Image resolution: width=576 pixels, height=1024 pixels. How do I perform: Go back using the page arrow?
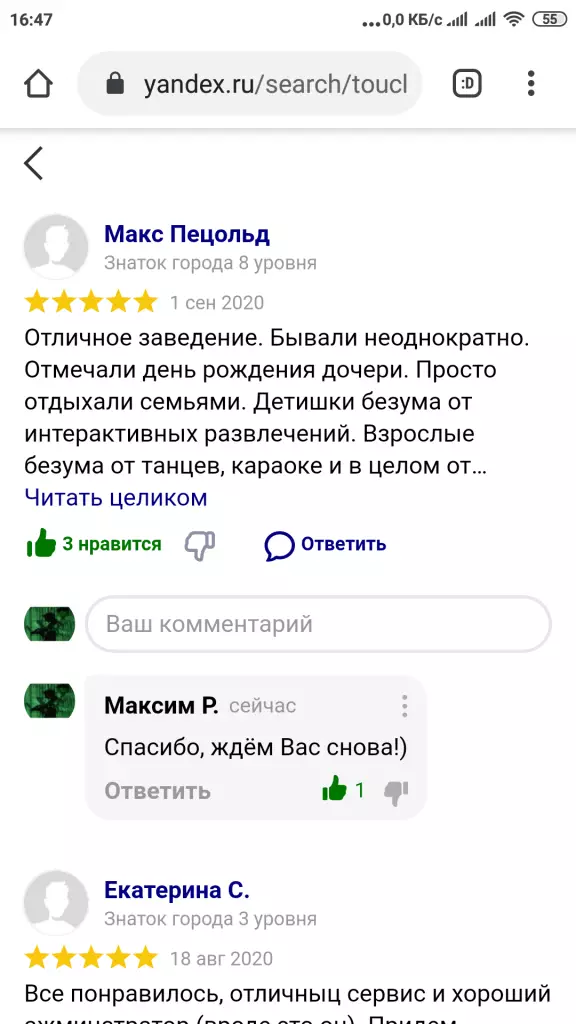[x=33, y=163]
